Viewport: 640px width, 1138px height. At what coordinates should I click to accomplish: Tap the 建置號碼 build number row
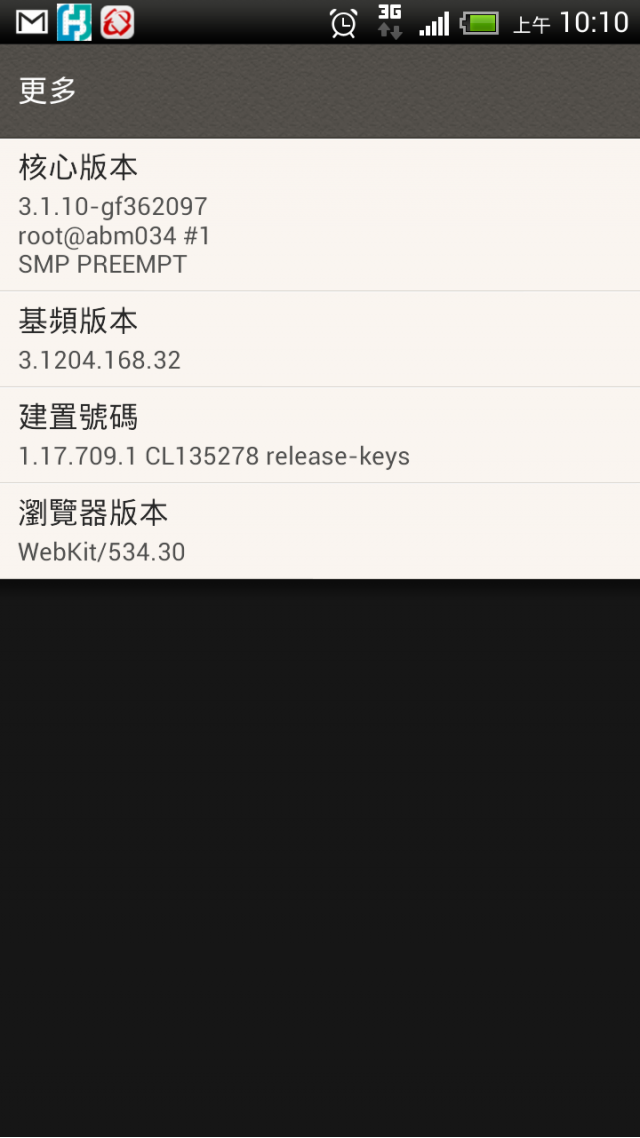(x=320, y=435)
